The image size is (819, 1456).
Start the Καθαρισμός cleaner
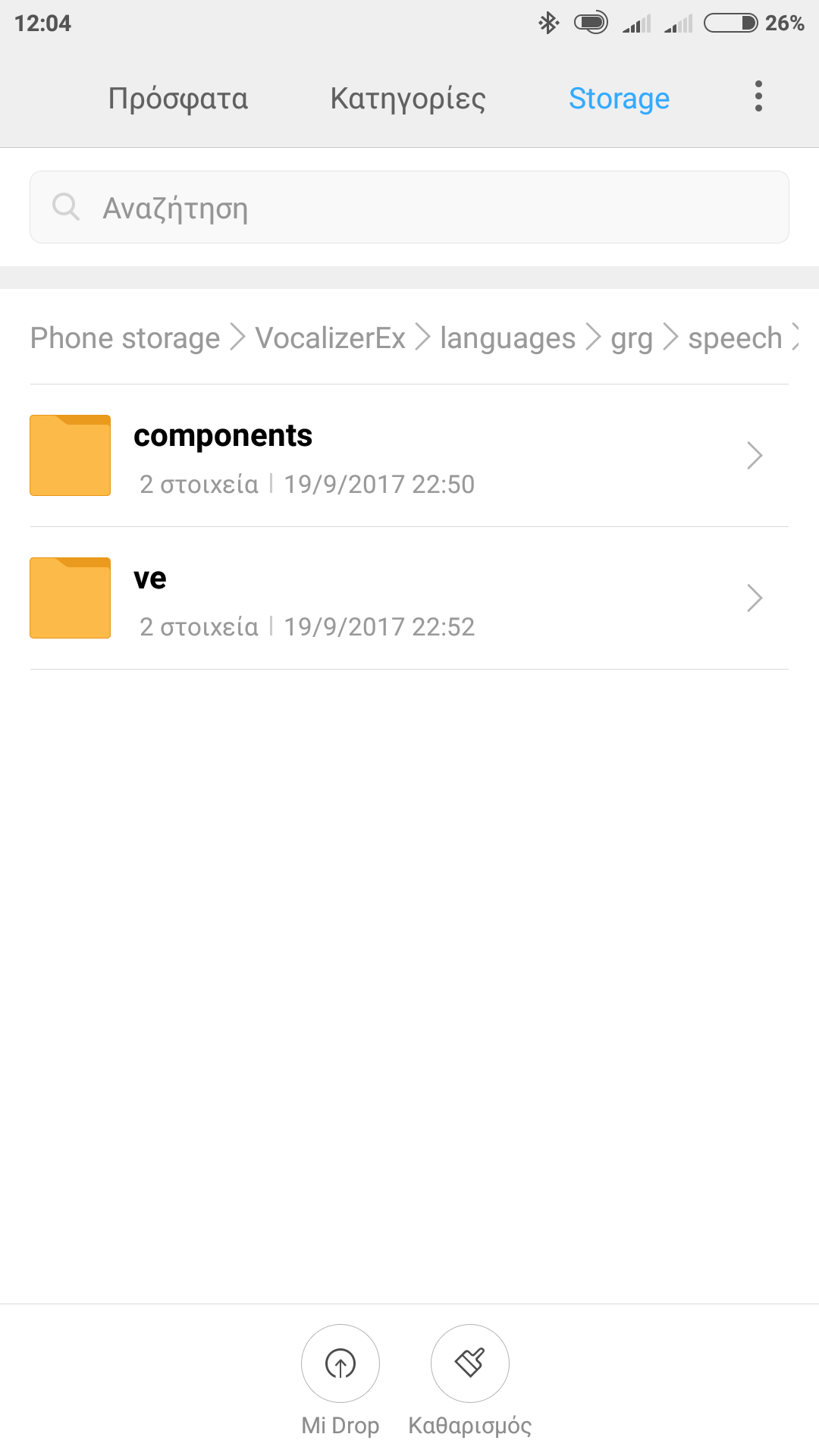point(470,1364)
